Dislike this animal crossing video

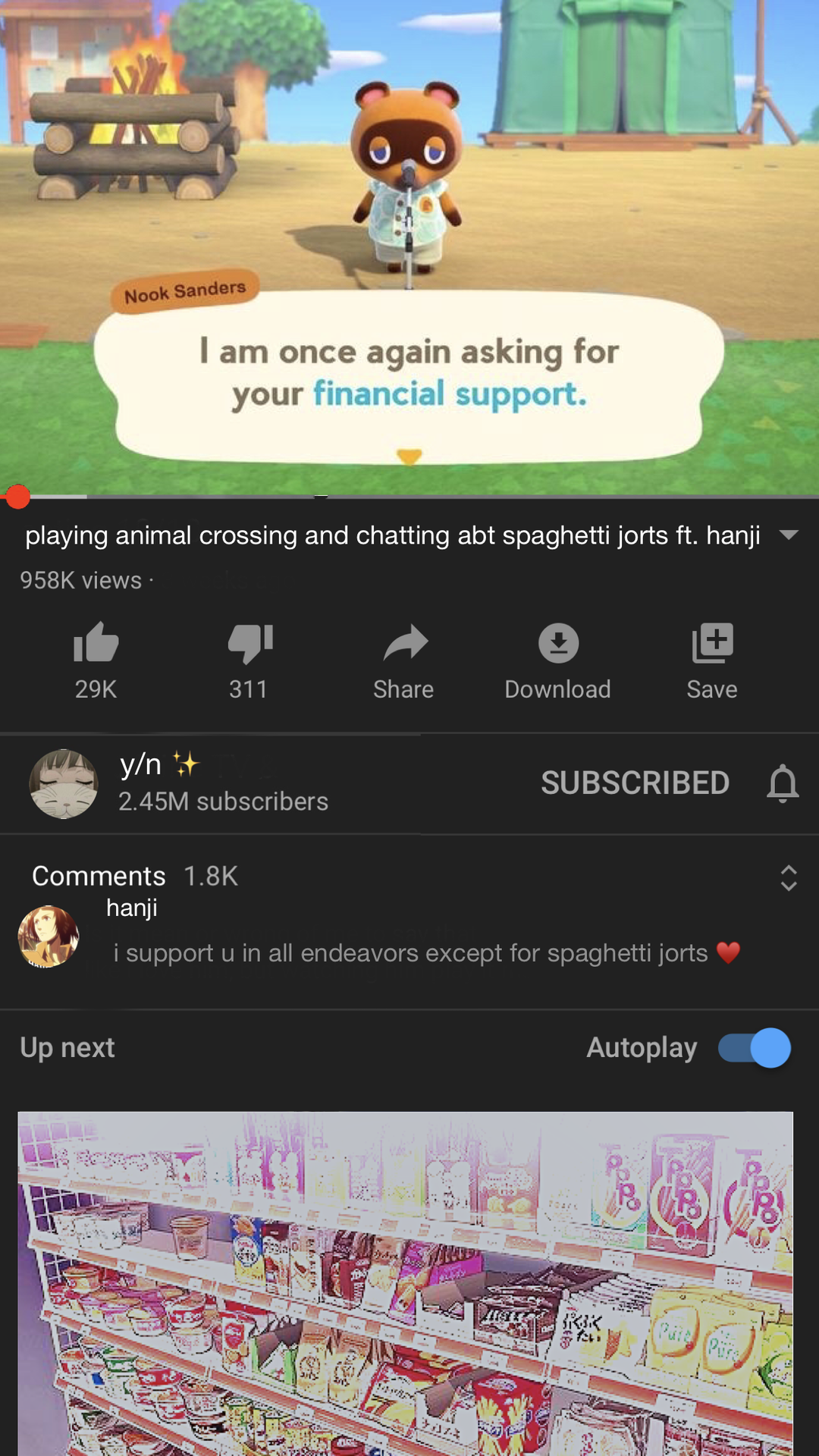click(x=249, y=645)
